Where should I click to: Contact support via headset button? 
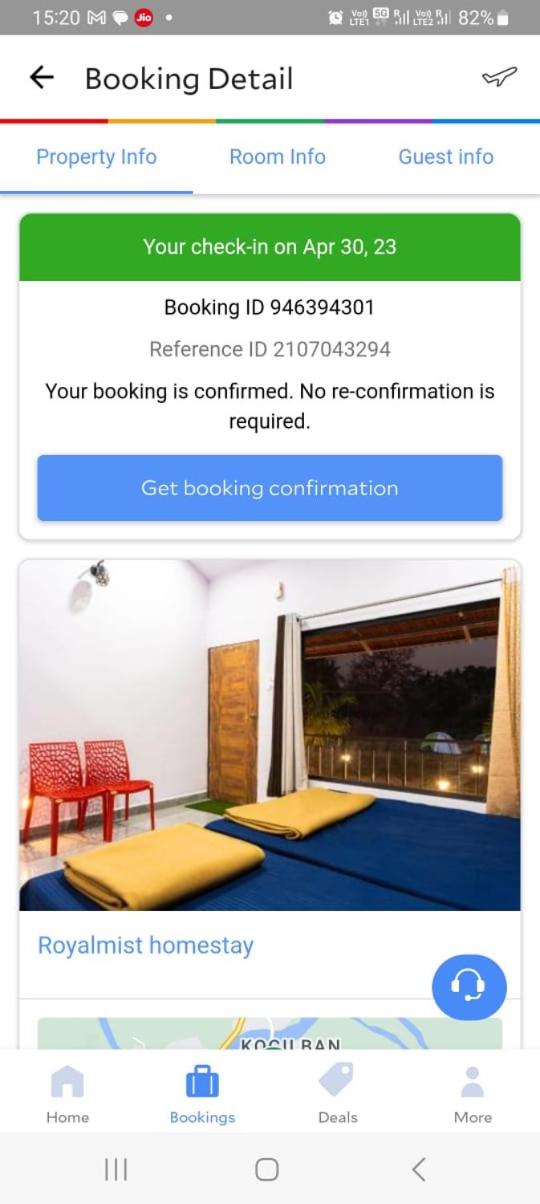[x=469, y=987]
